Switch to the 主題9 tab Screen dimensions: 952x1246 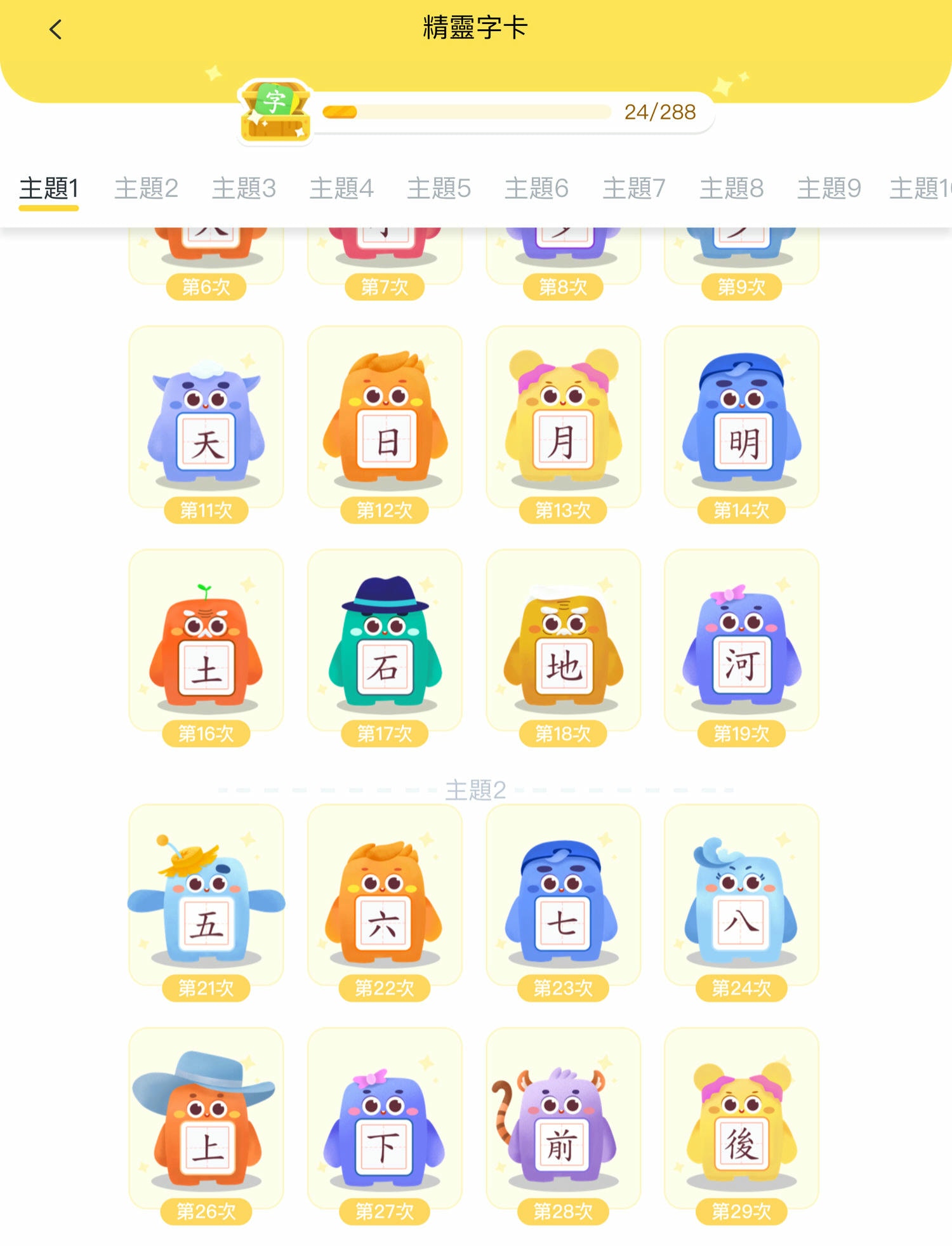tap(829, 188)
